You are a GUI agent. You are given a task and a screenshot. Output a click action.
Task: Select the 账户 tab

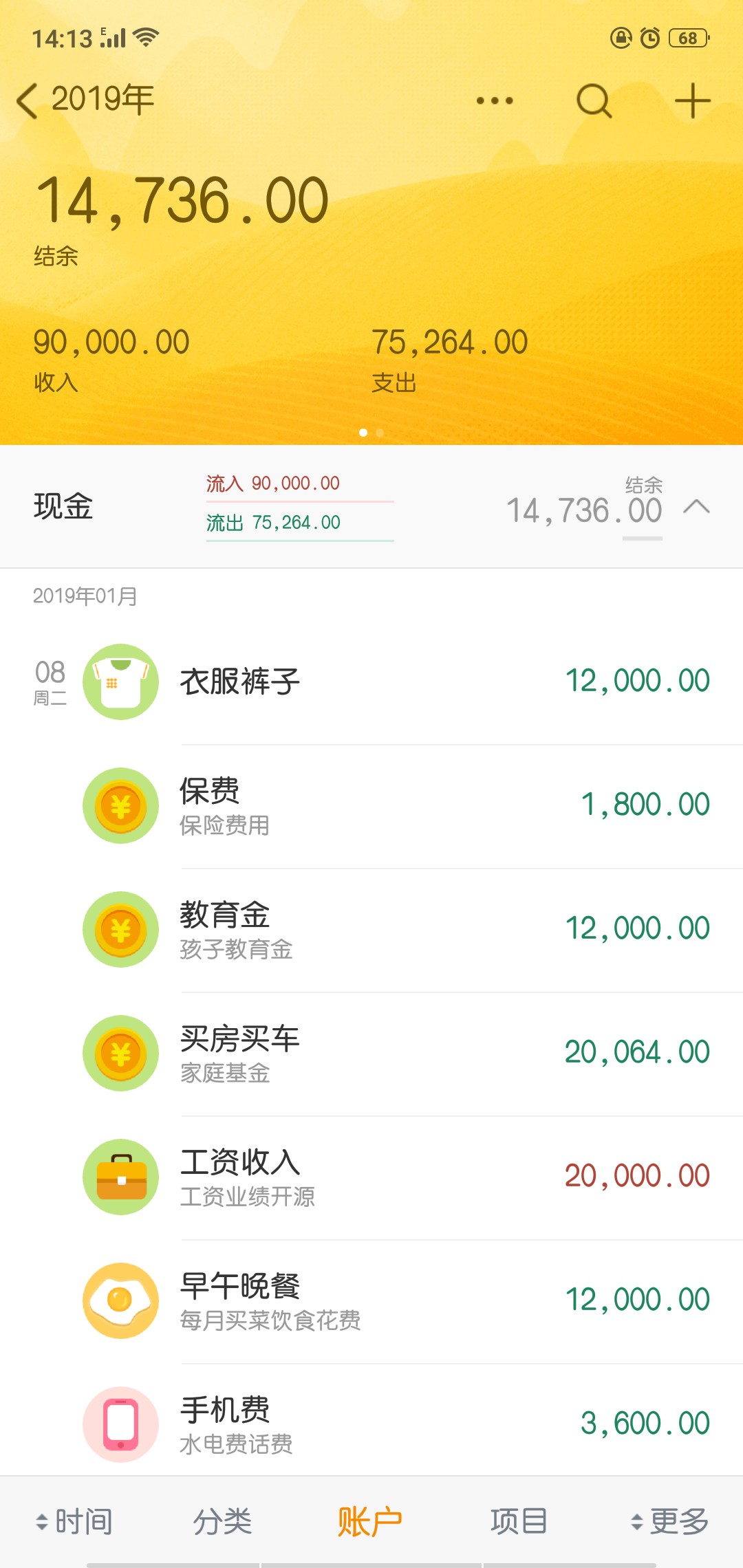370,1521
